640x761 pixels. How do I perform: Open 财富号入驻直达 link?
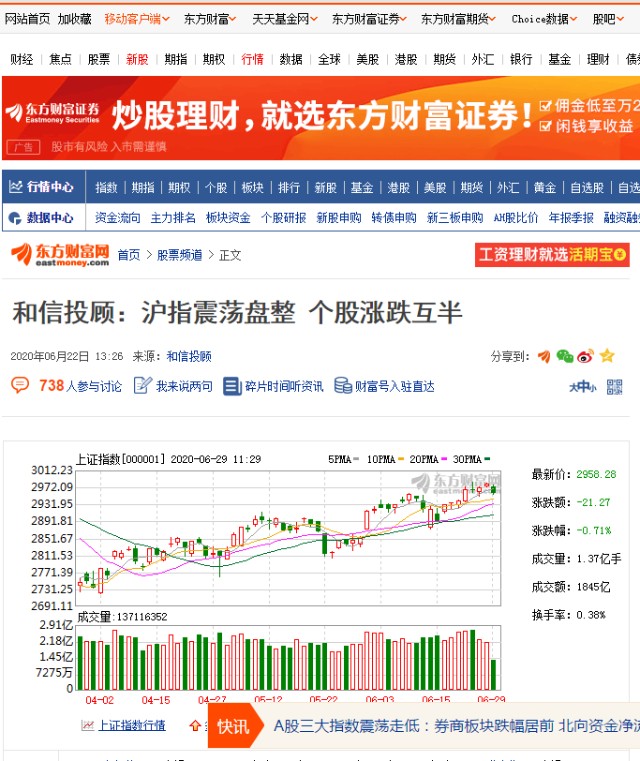[384, 386]
